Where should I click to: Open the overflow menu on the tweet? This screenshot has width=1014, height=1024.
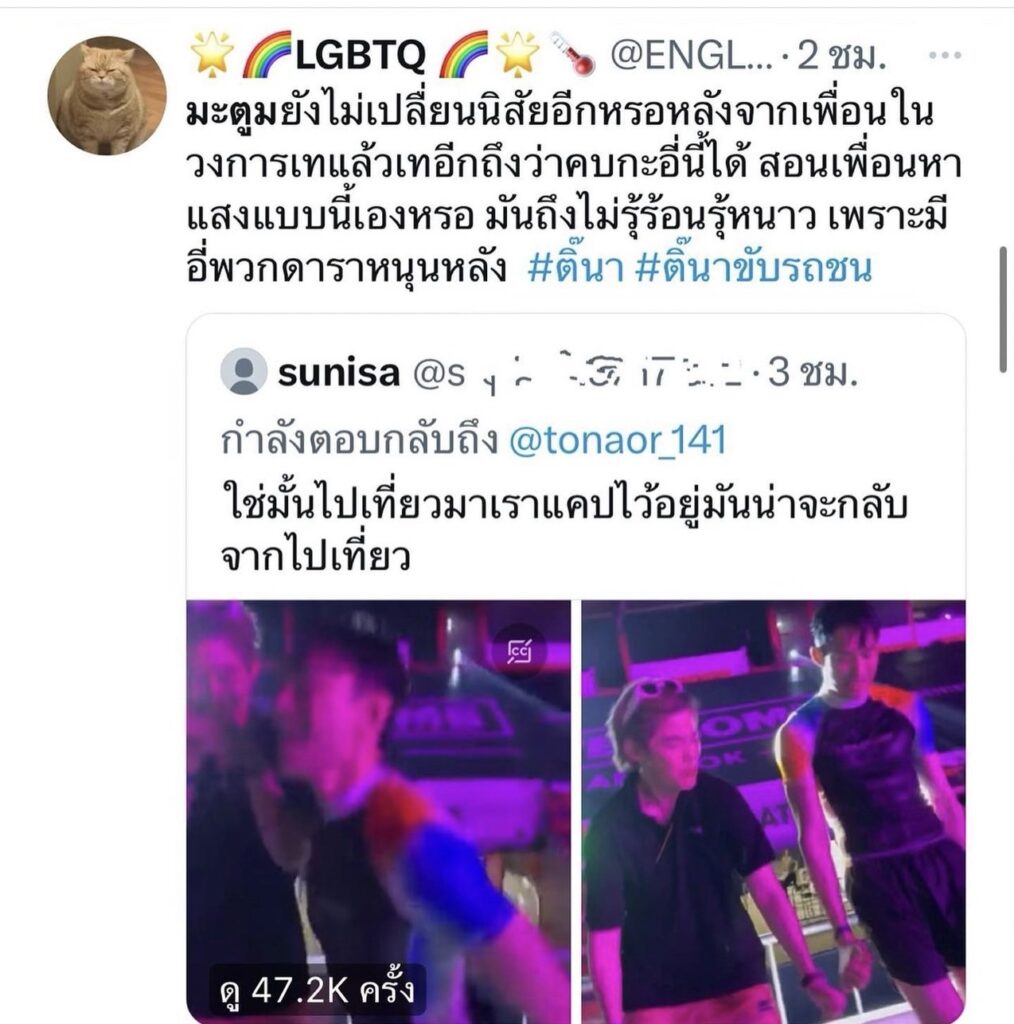(x=944, y=56)
